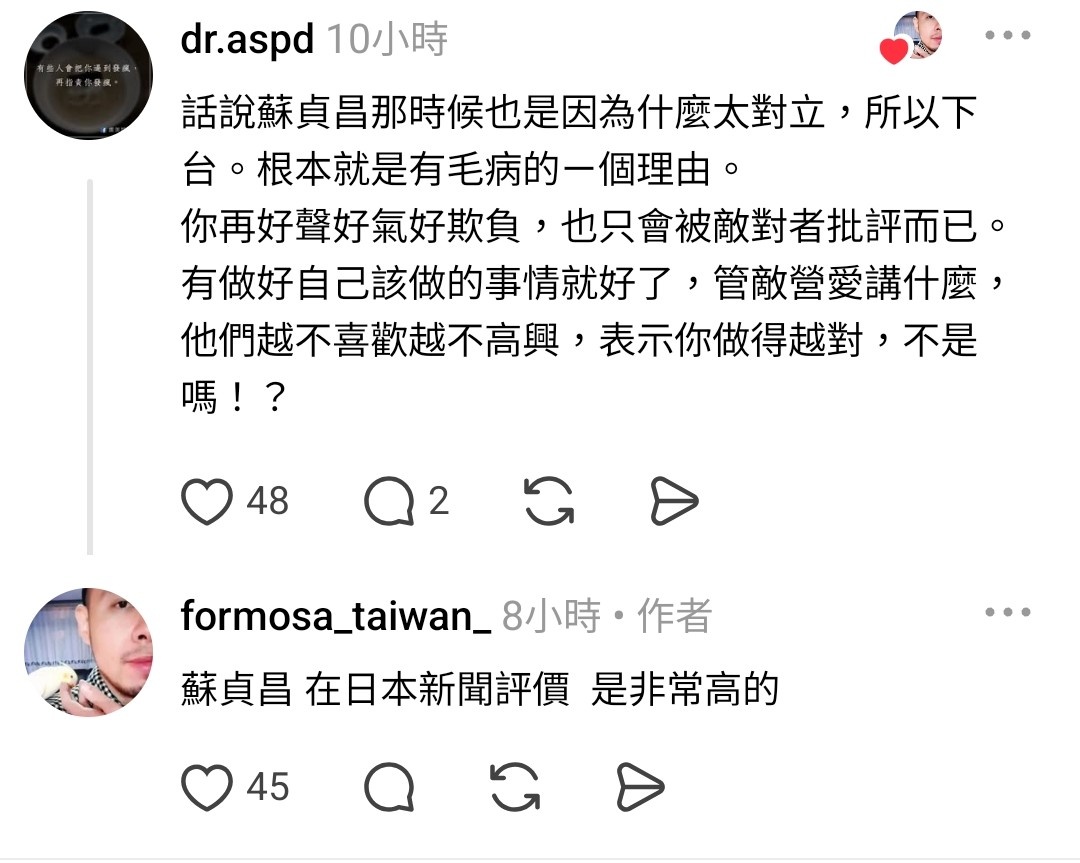This screenshot has height=863, width=1080.
Task: Reply to dr.aspd's comment
Action: click(x=389, y=501)
